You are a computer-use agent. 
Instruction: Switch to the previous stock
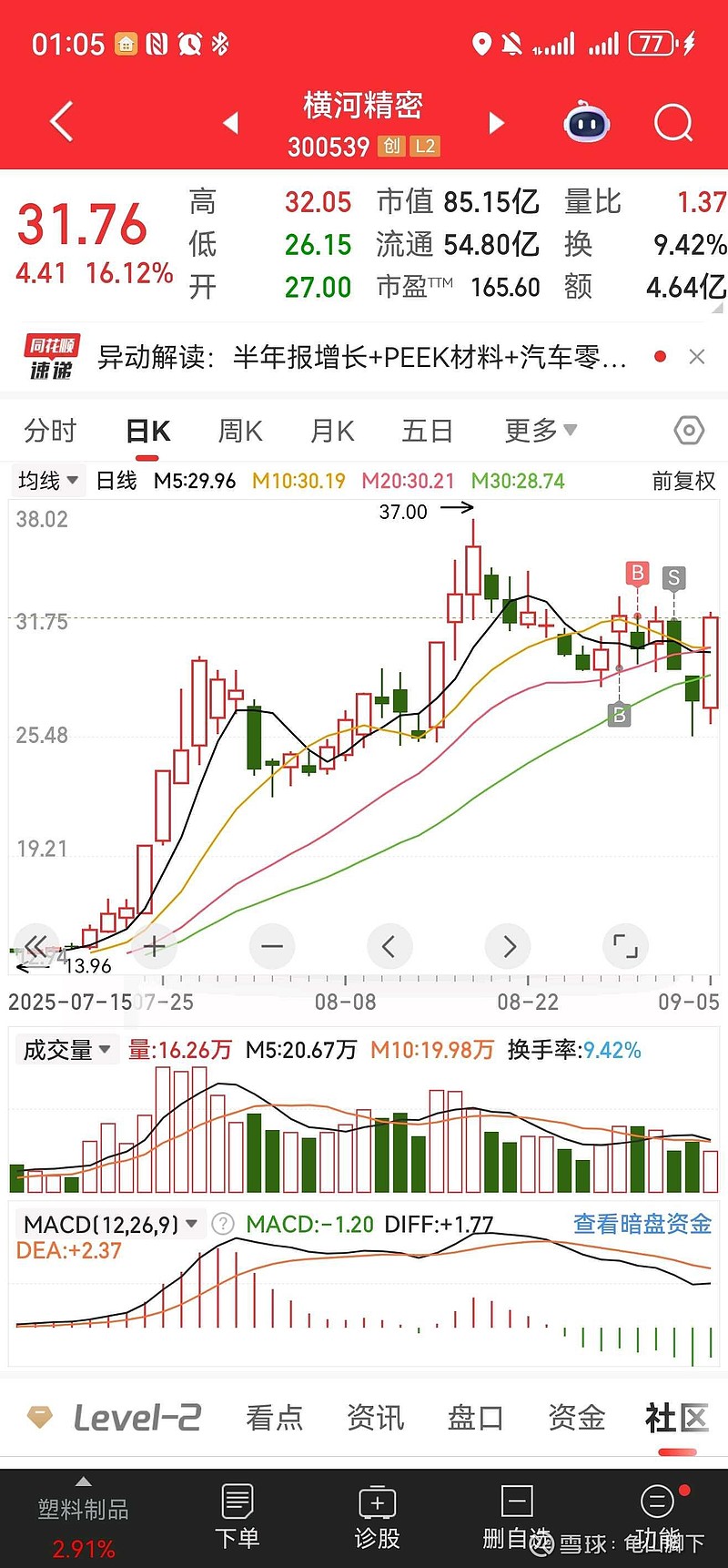[x=231, y=123]
